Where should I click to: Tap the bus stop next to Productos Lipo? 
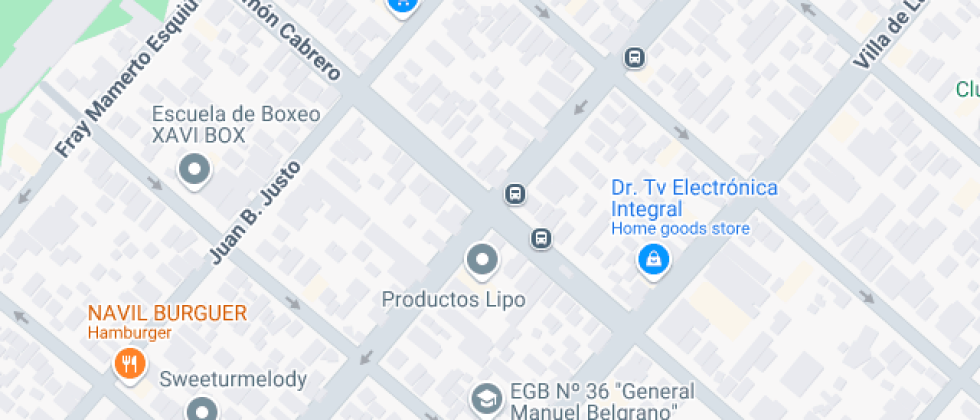[x=541, y=238]
